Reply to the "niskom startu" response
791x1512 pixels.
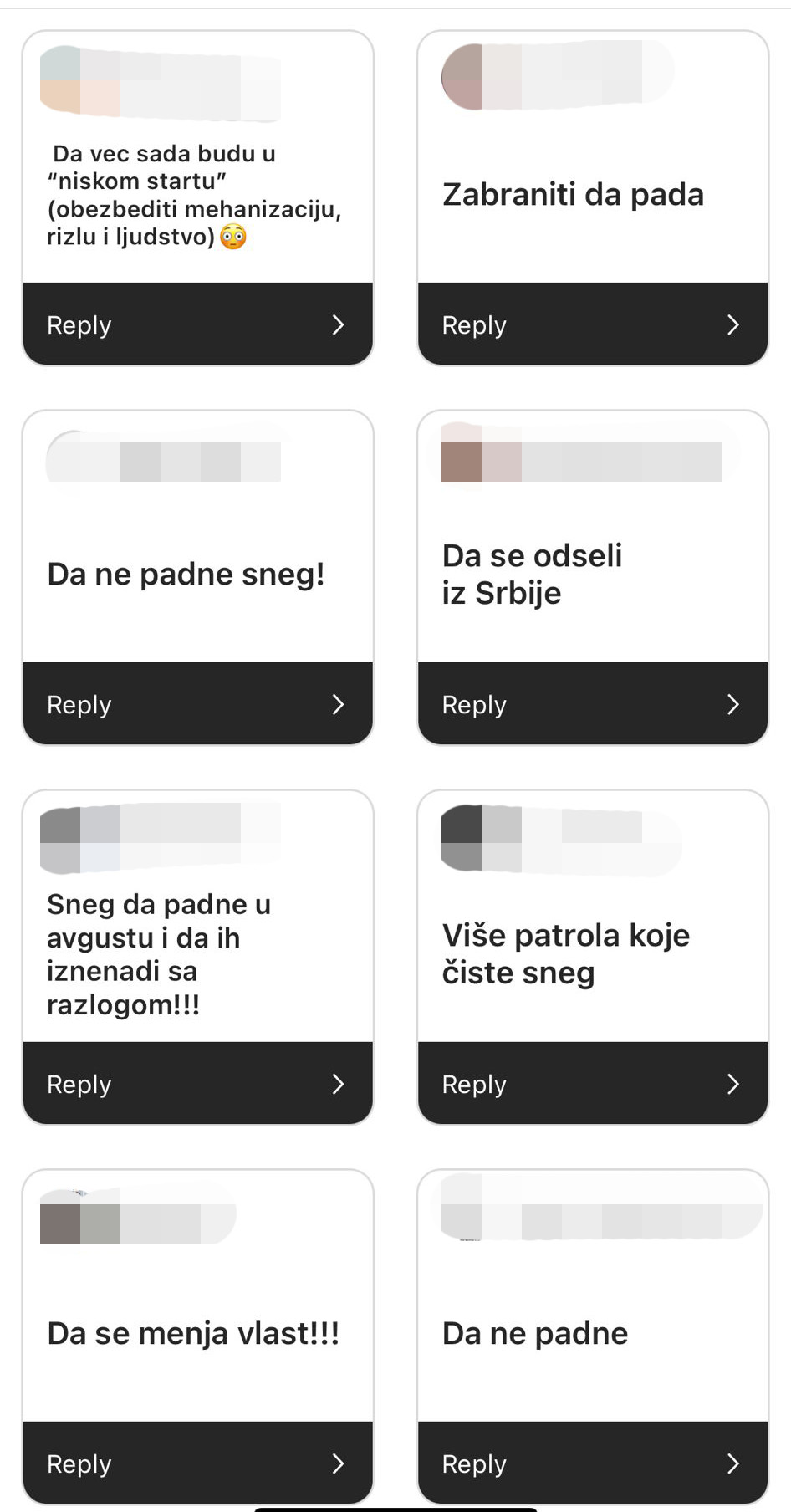(x=197, y=324)
